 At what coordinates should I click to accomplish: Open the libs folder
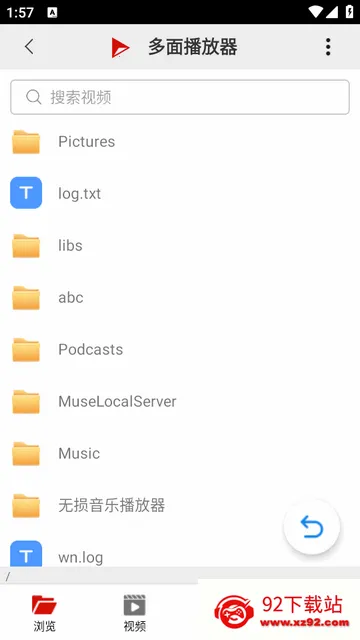(180, 245)
